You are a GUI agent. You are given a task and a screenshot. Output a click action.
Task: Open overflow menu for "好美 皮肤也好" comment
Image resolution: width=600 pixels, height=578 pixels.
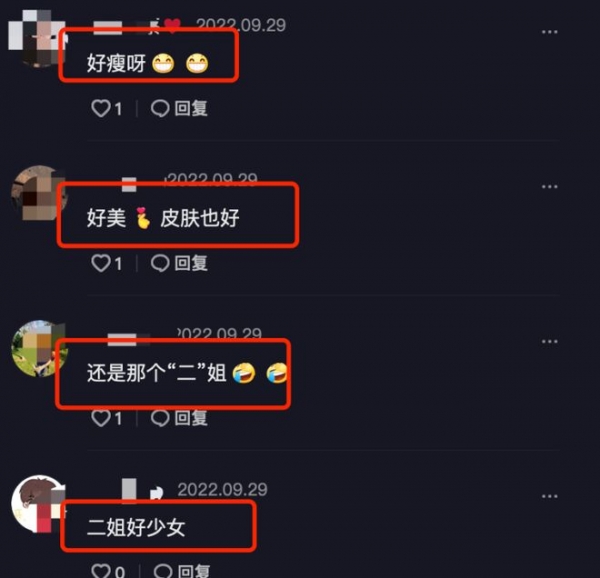pyautogui.click(x=549, y=187)
